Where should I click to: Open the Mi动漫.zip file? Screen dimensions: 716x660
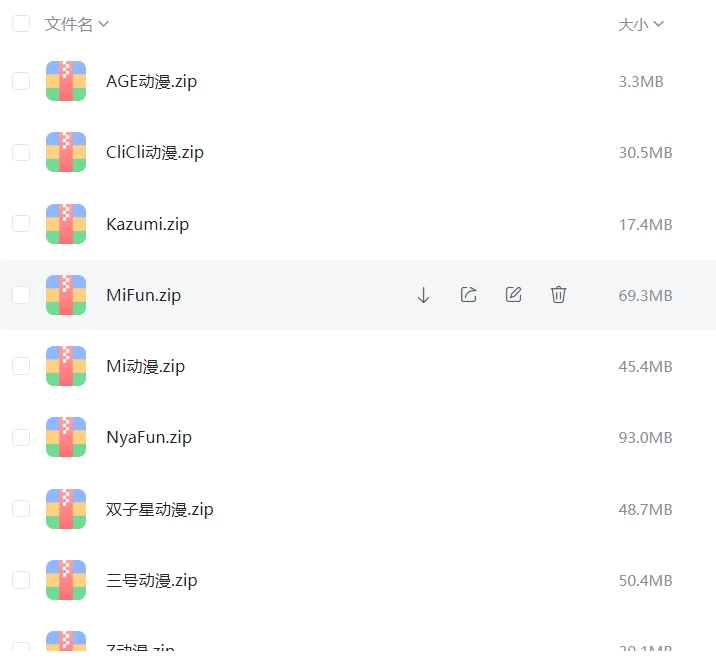coord(145,366)
